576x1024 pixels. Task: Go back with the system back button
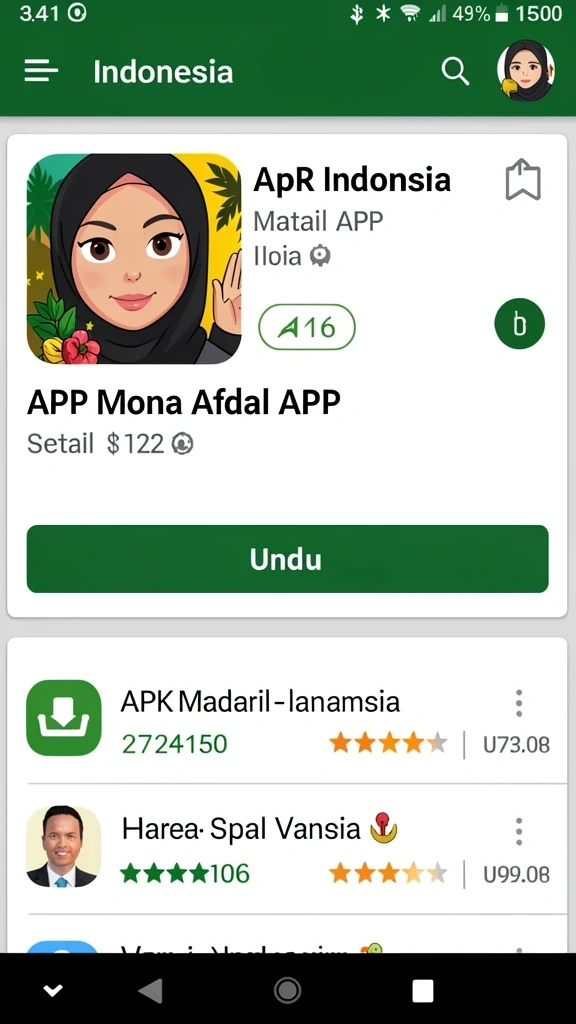coord(151,990)
